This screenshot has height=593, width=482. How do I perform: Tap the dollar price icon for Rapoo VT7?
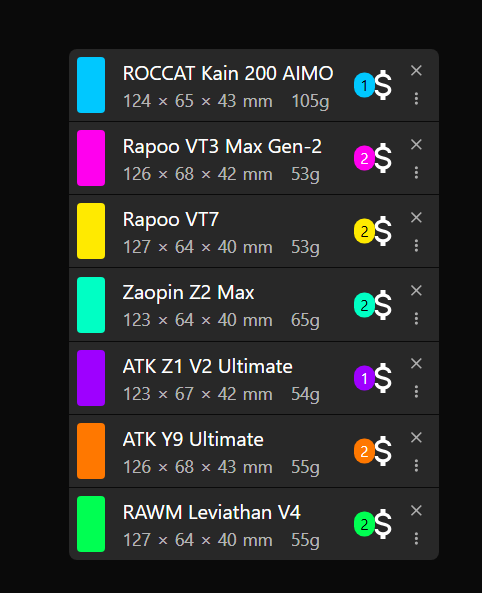(x=383, y=231)
